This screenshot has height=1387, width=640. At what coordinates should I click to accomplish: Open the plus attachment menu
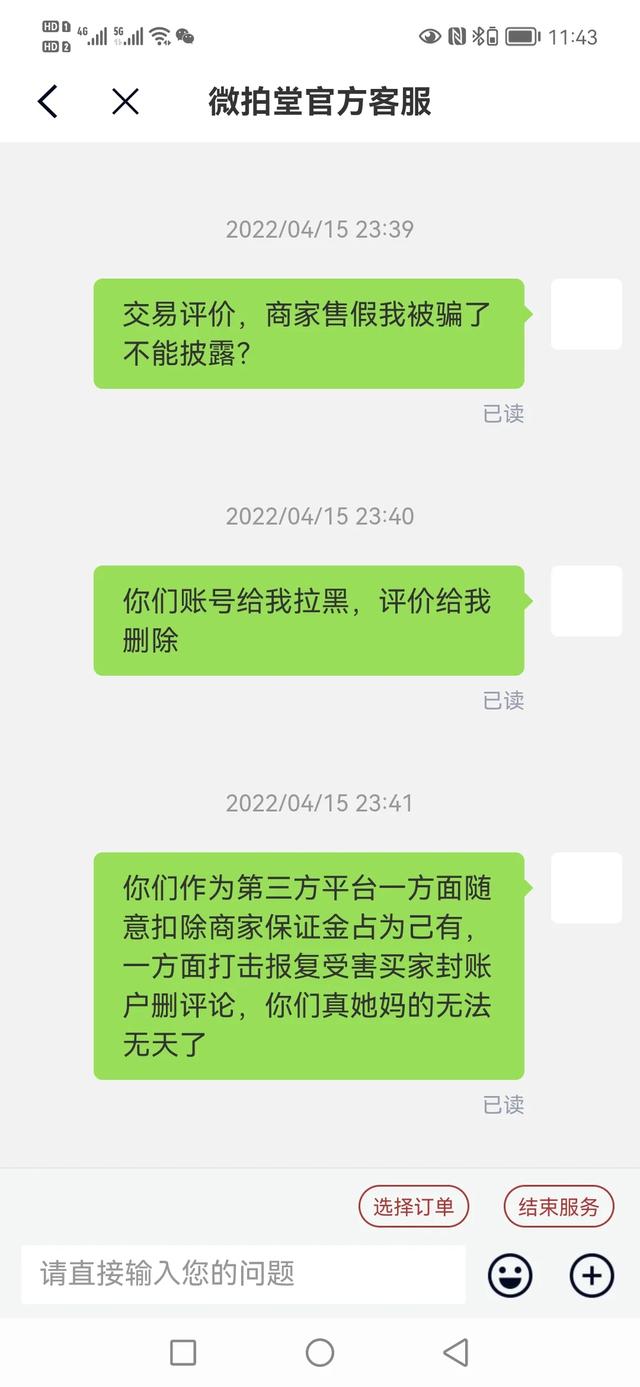(x=591, y=1275)
